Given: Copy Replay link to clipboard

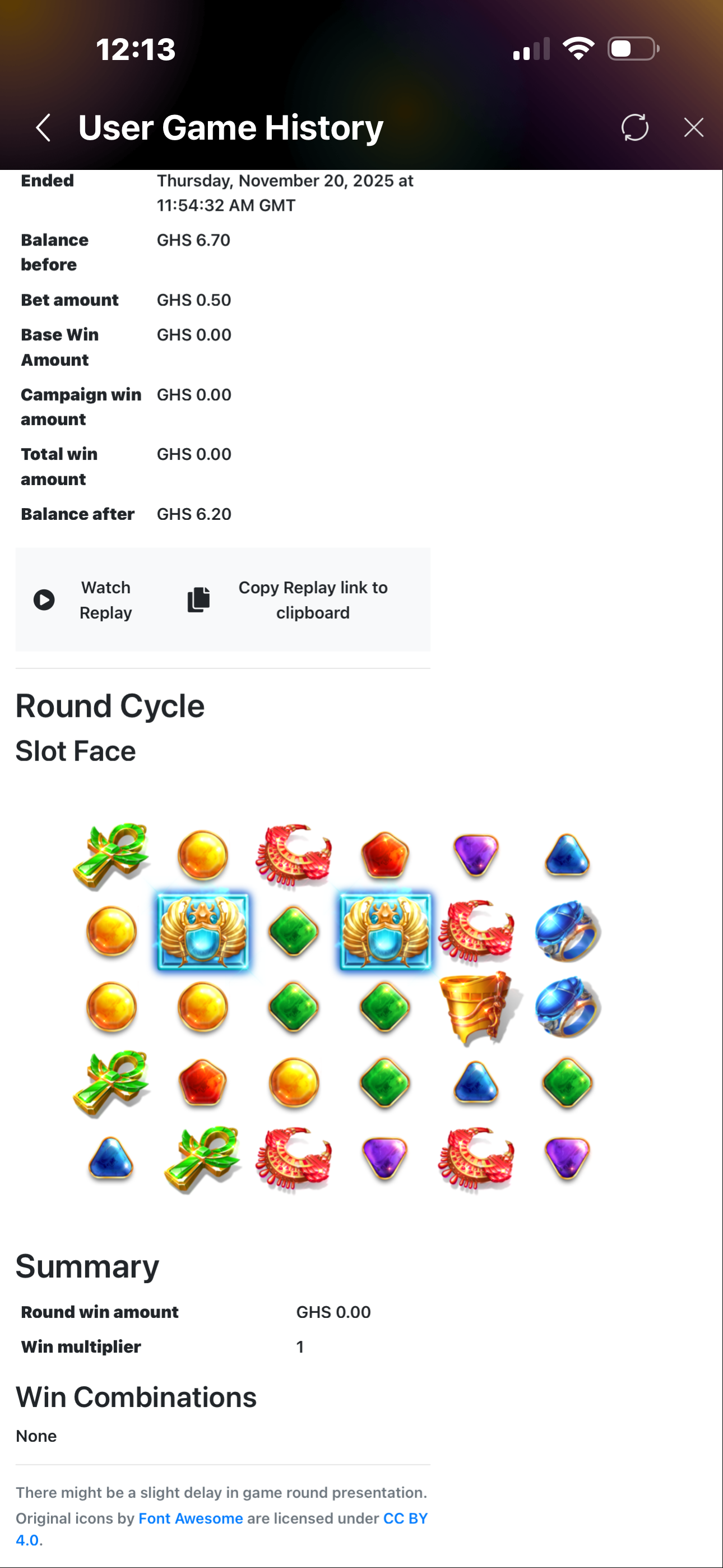Looking at the screenshot, I should click(288, 600).
